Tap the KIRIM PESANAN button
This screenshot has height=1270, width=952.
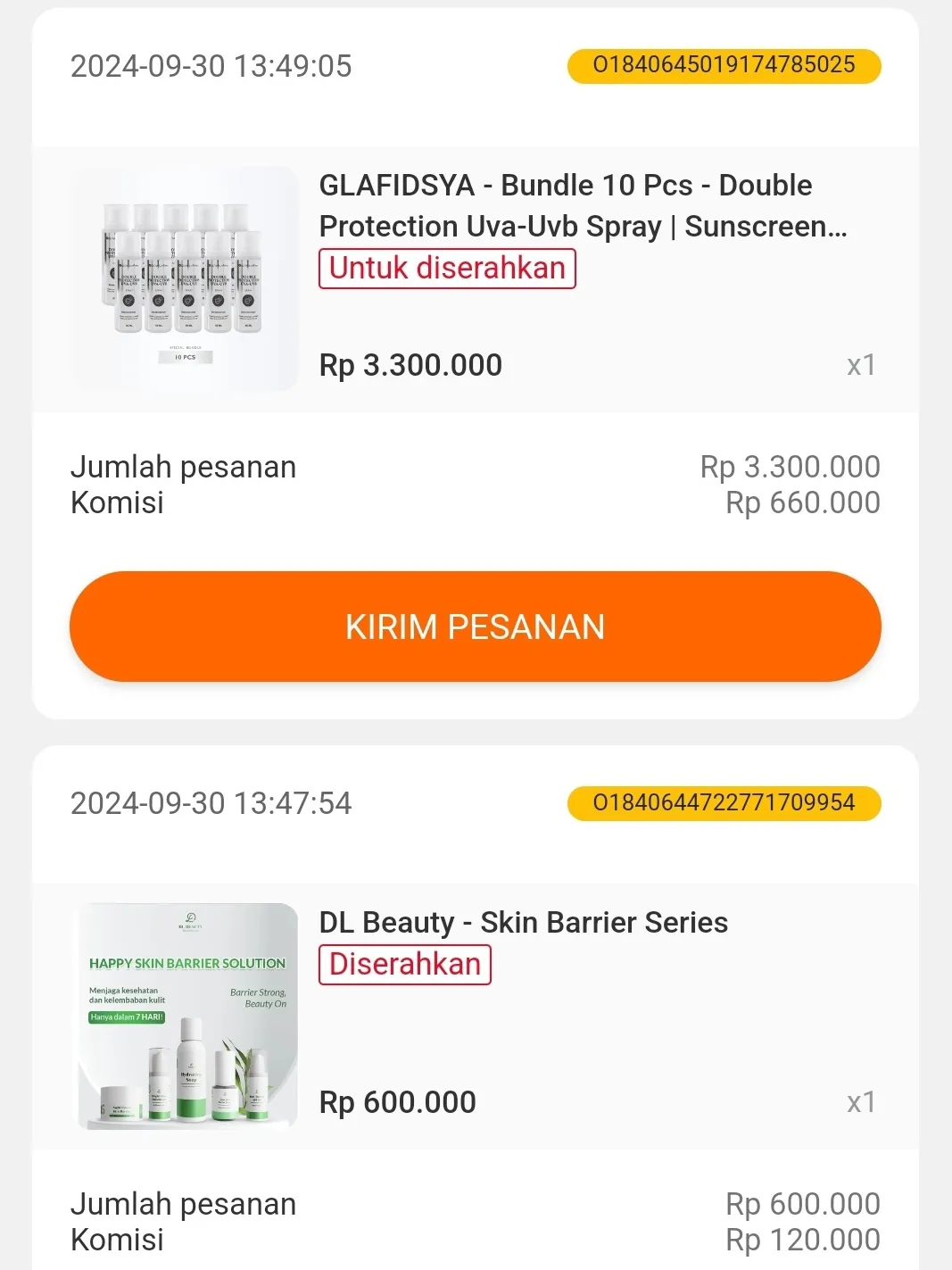coord(475,627)
